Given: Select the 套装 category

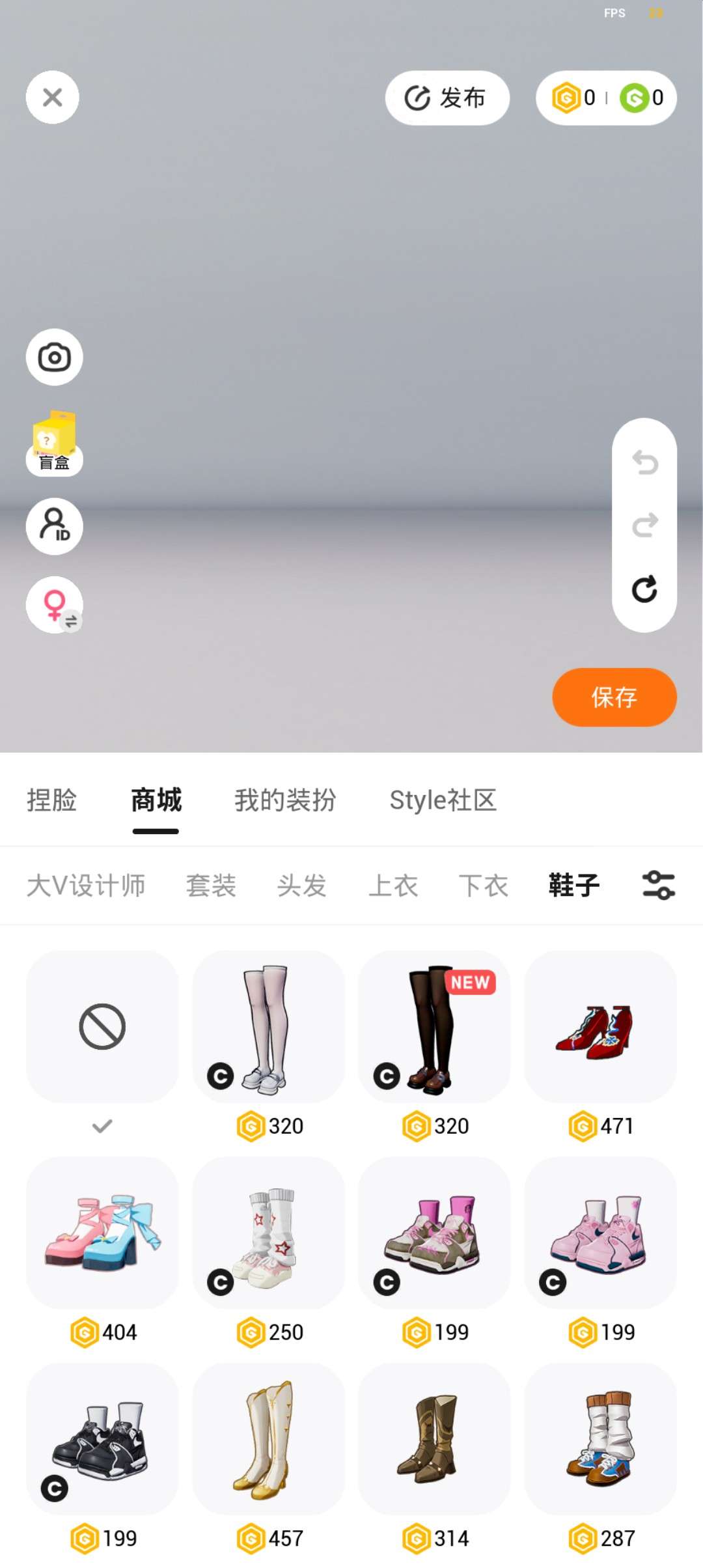Looking at the screenshot, I should tap(211, 886).
